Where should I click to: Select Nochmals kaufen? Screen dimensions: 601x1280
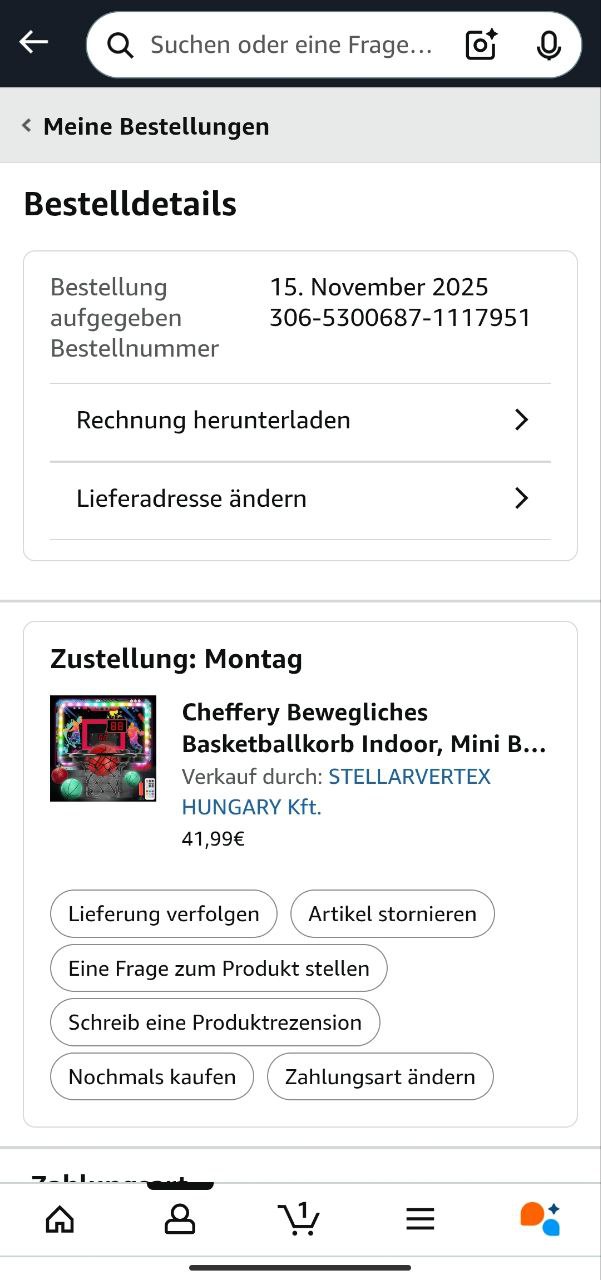tap(152, 1077)
